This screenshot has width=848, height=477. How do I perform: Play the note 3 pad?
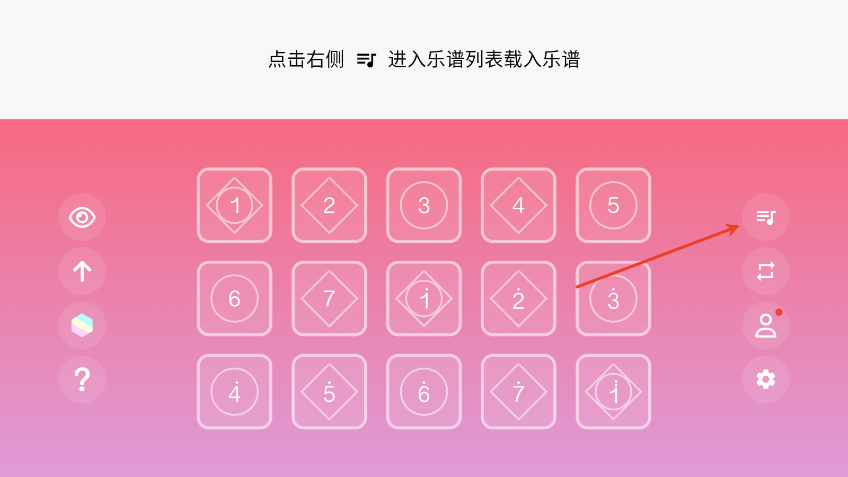point(424,205)
